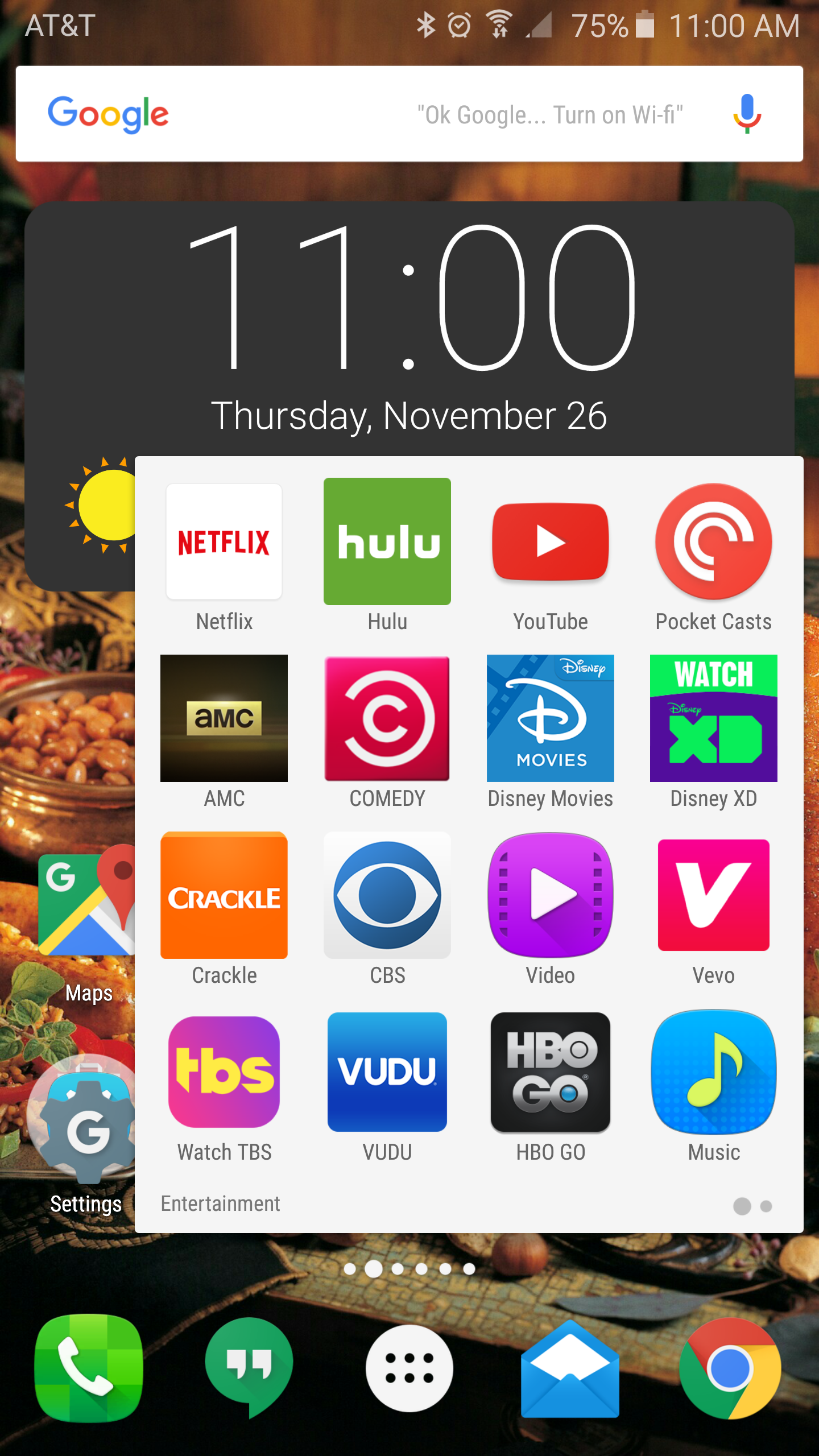Open YouTube
The height and width of the screenshot is (1456, 819).
pos(551,541)
